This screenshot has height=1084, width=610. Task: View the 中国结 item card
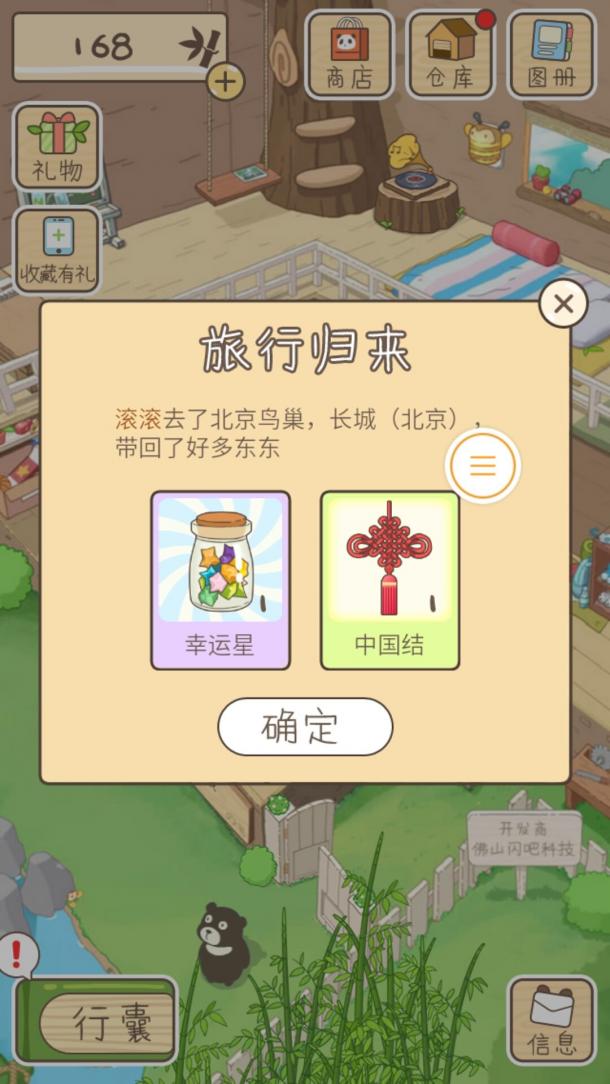[x=390, y=580]
